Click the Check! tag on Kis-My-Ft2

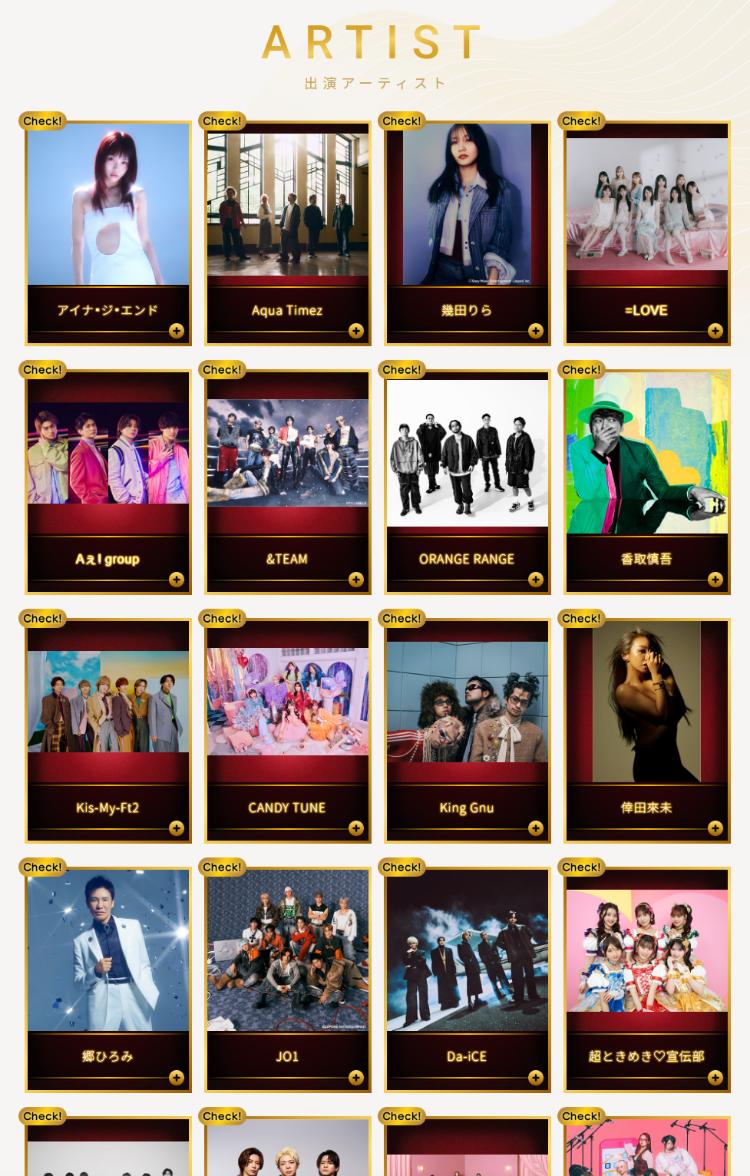[x=41, y=618]
